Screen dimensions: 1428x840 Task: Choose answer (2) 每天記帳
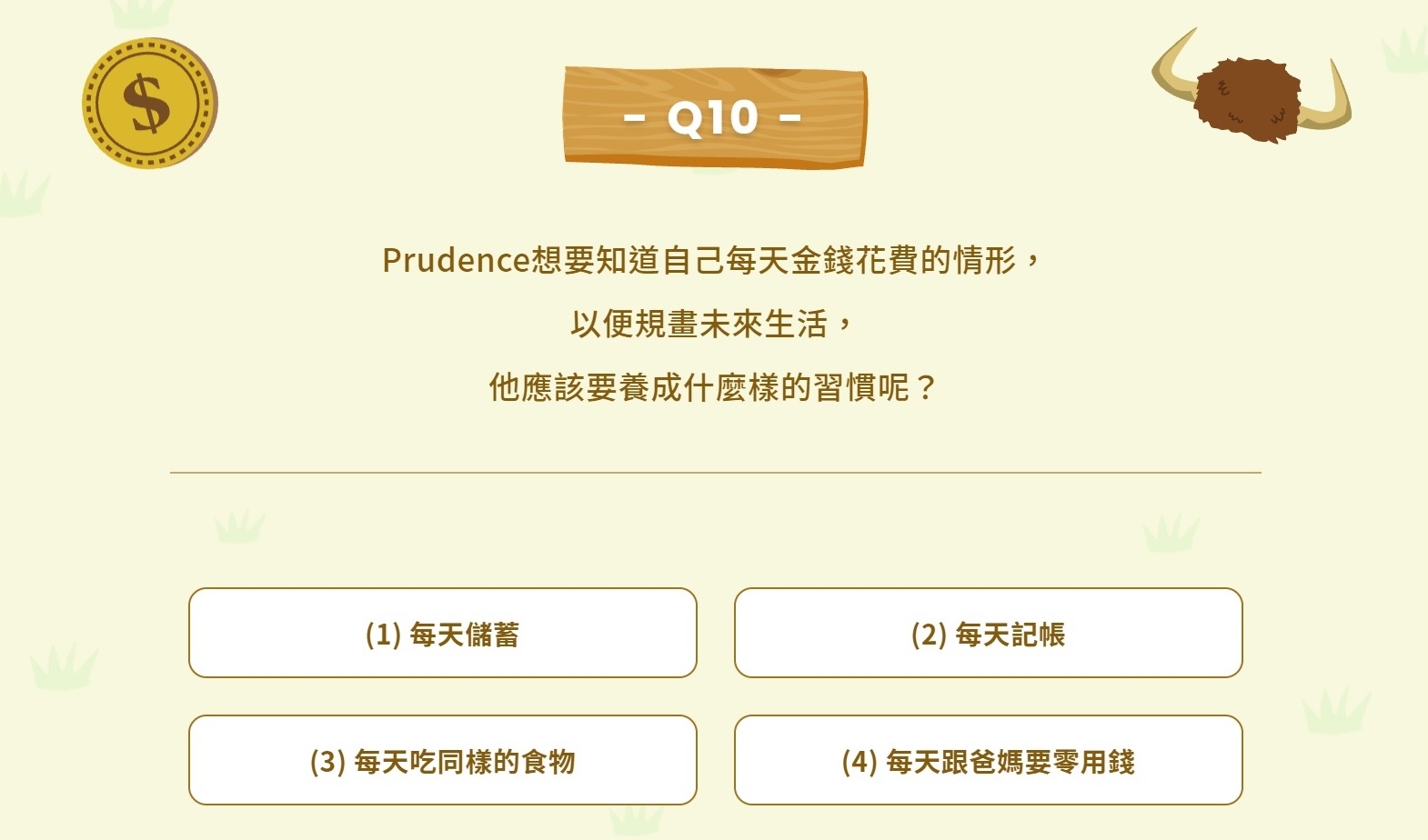click(988, 634)
